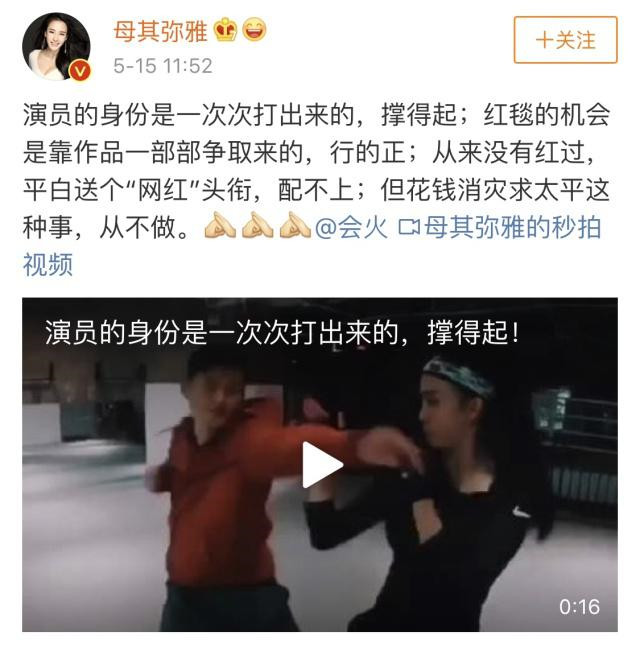Open the poster's profile avatar

point(56,47)
